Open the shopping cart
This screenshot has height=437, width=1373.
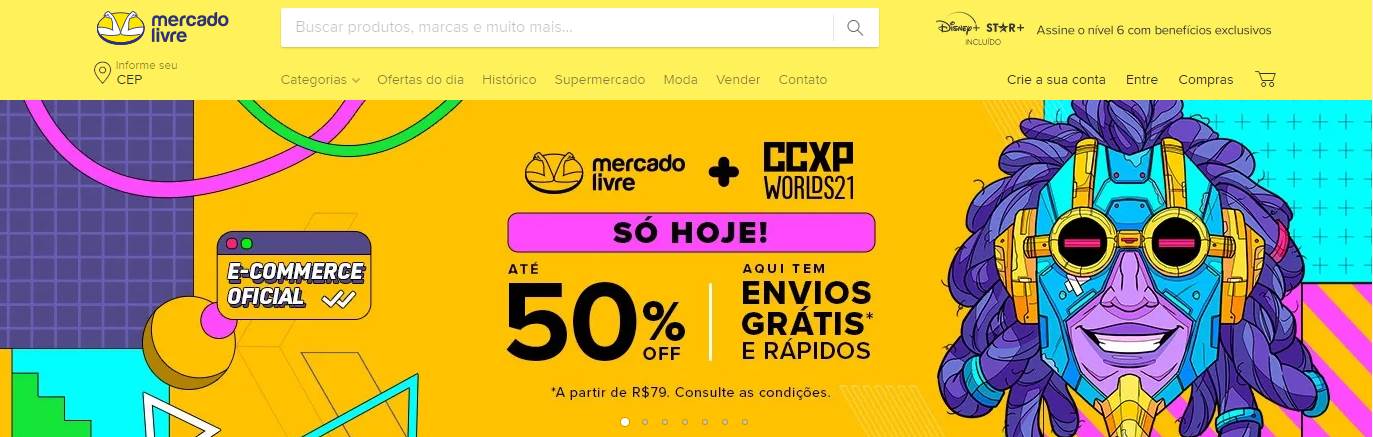click(x=1265, y=79)
